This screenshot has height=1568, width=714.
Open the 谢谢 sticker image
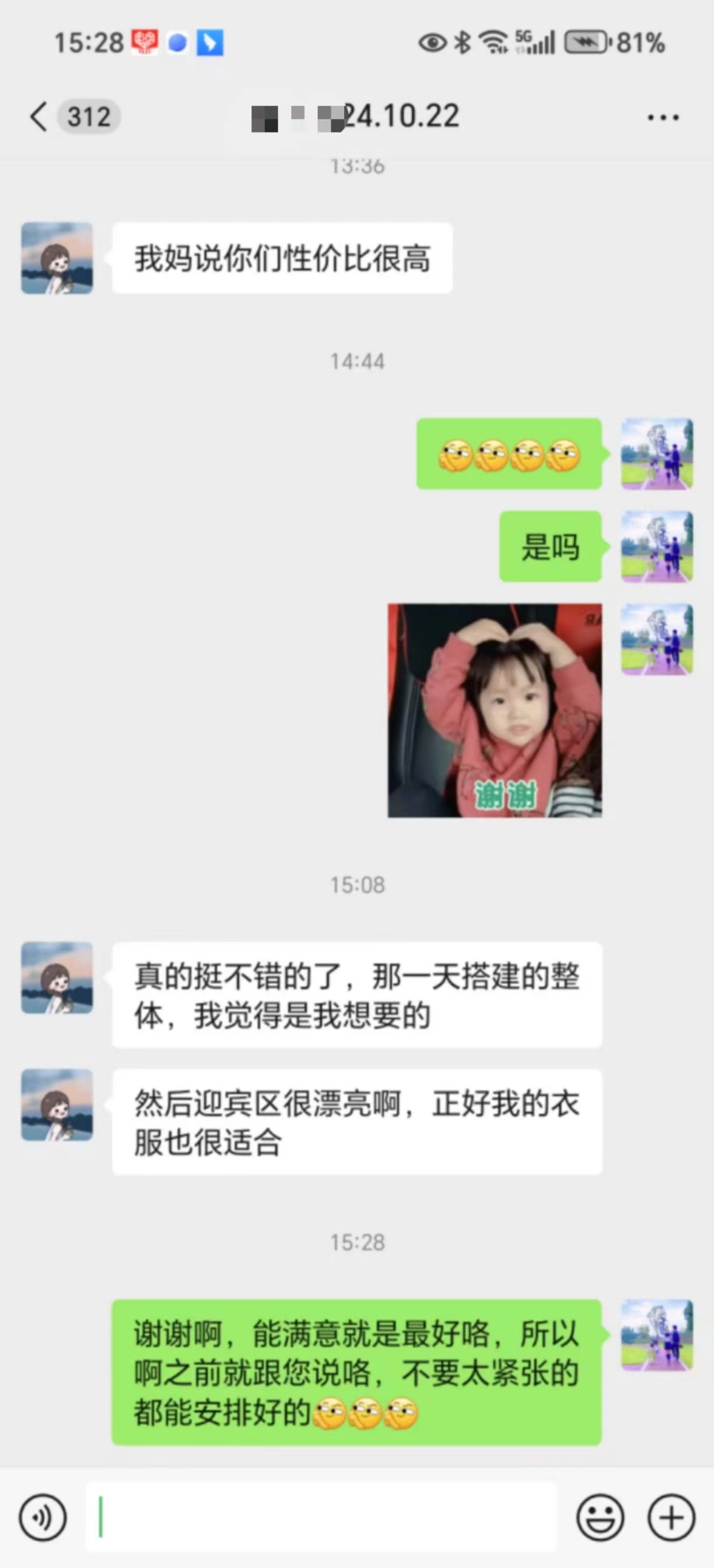click(495, 710)
